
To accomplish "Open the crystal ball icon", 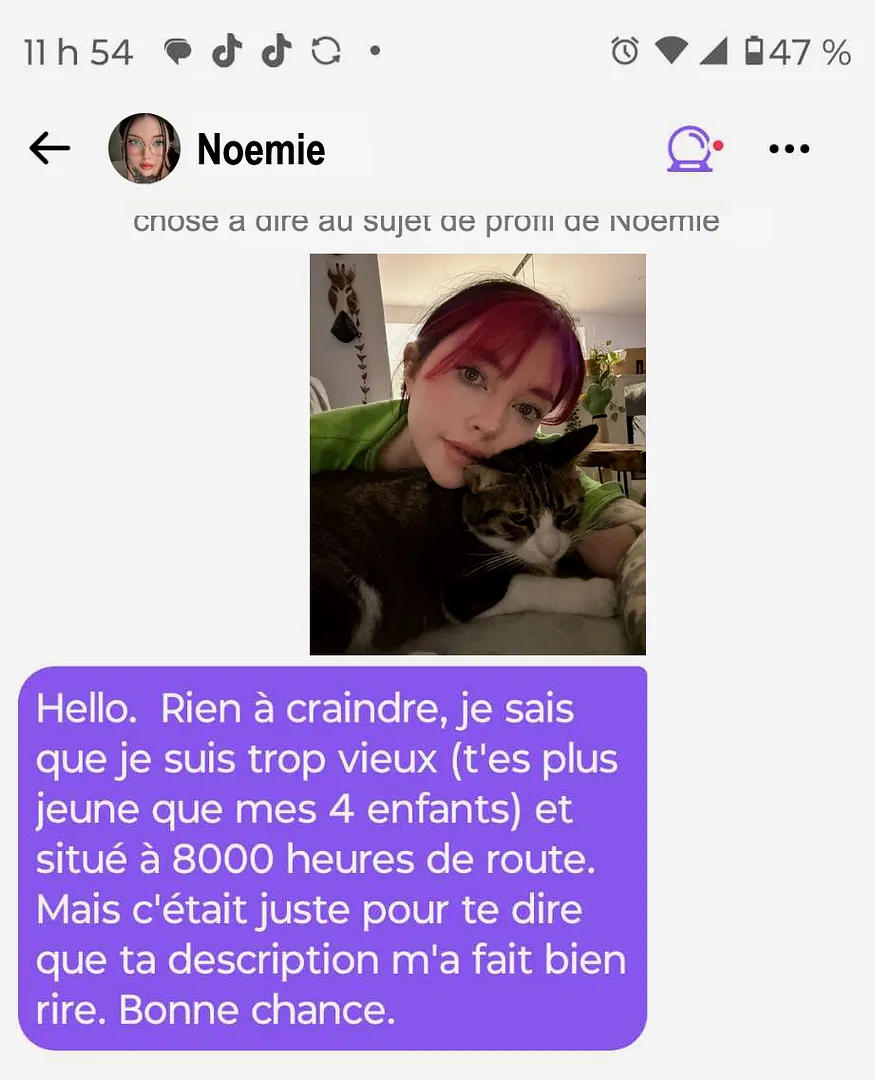I will tap(692, 149).
